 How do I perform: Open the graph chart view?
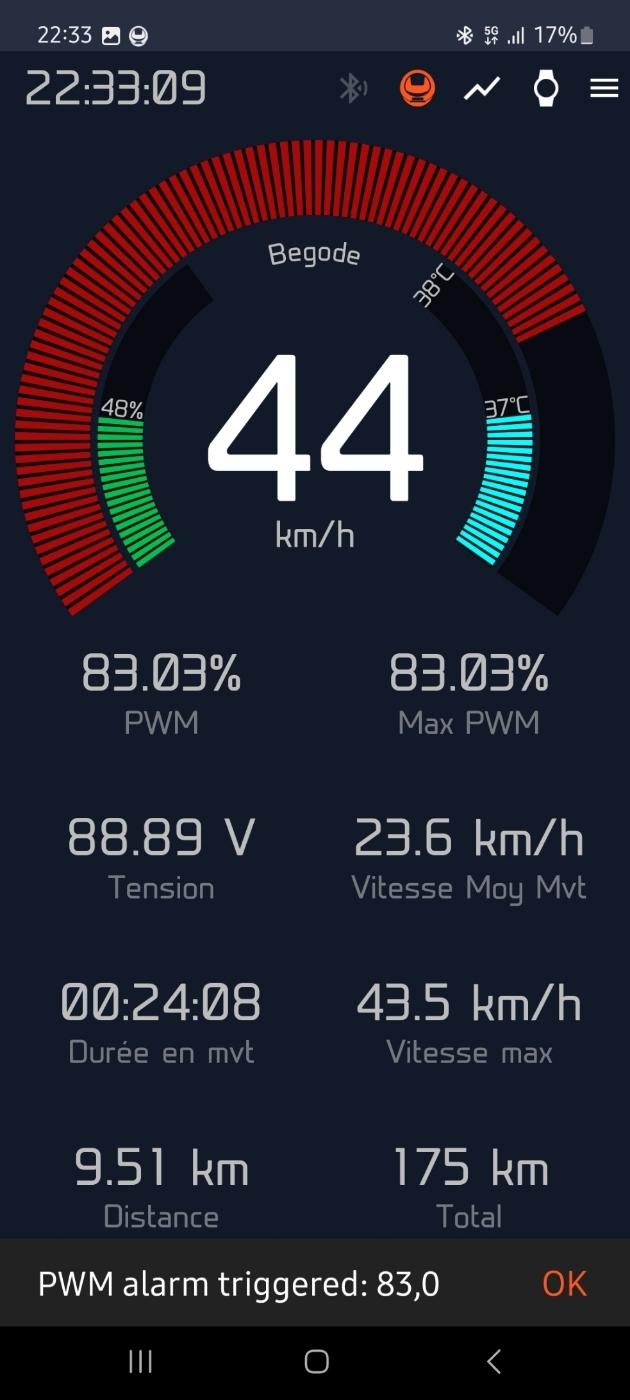pyautogui.click(x=482, y=89)
